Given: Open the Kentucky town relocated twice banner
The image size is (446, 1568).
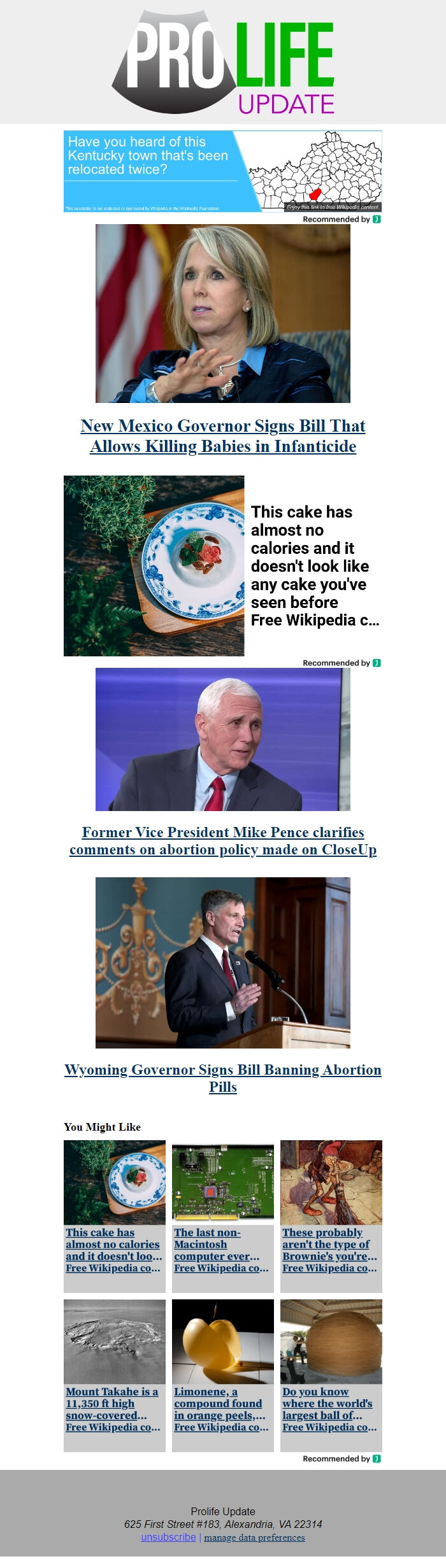Looking at the screenshot, I should [222, 172].
